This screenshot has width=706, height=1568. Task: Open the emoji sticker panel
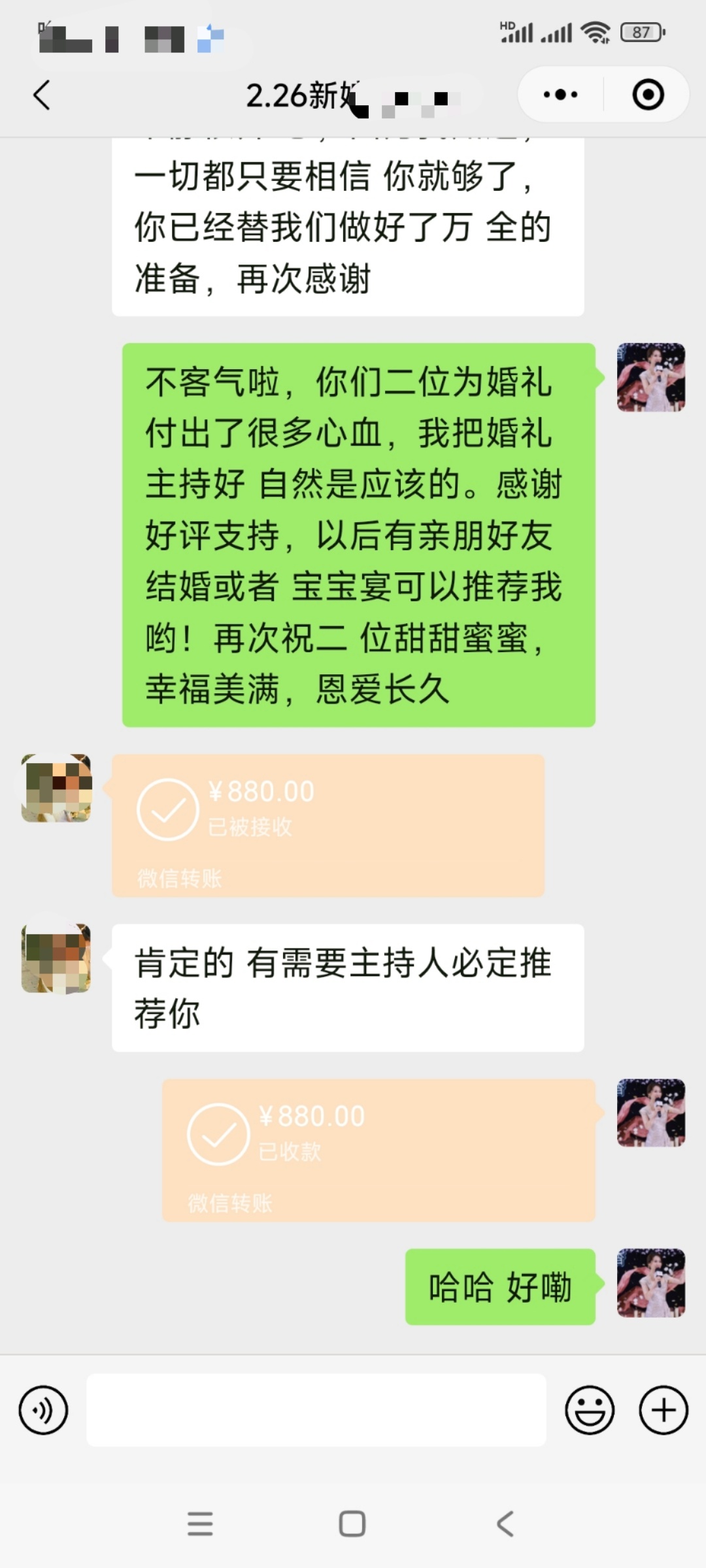[x=590, y=1410]
